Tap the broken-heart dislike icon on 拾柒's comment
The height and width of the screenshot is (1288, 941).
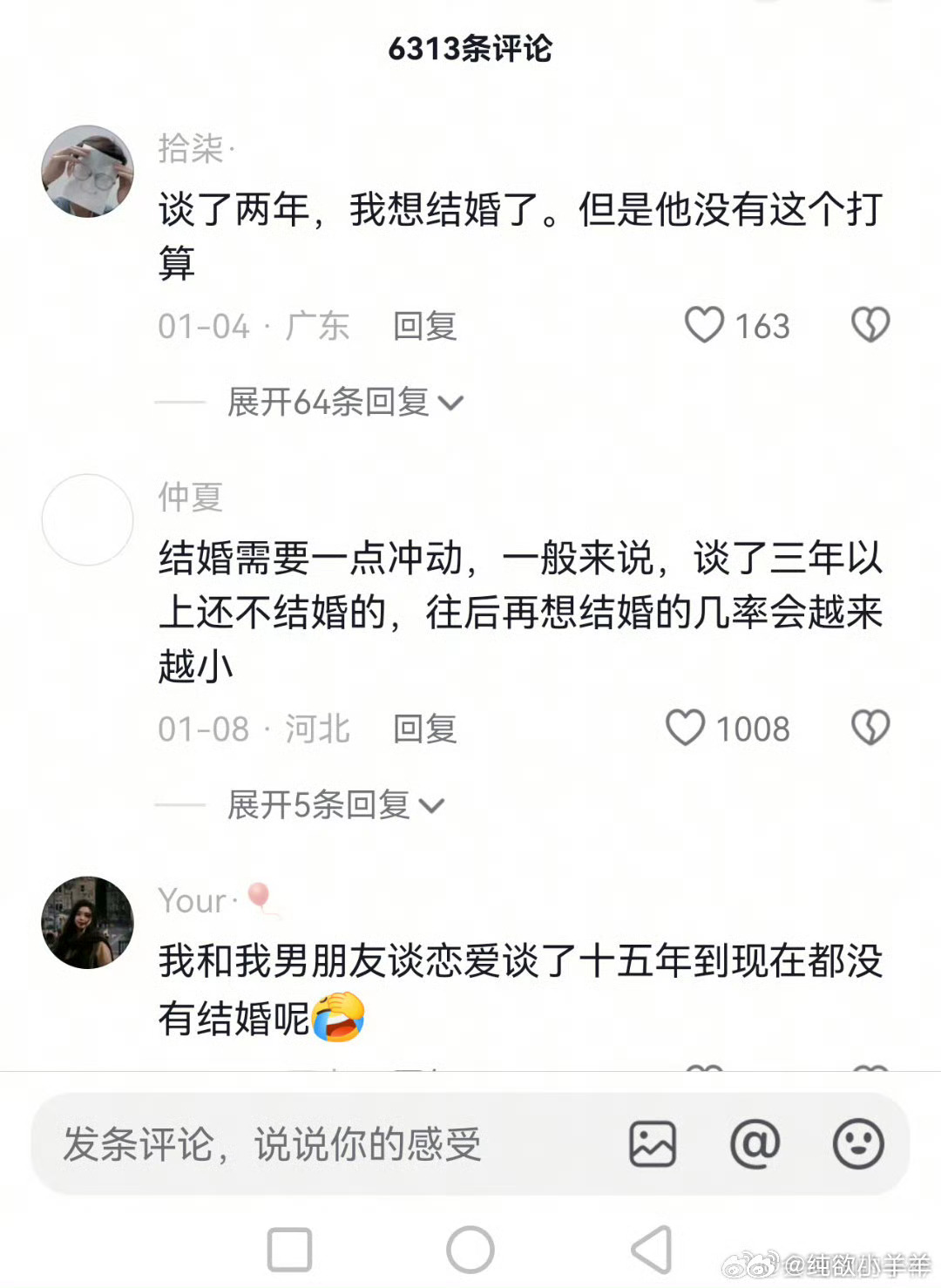870,325
